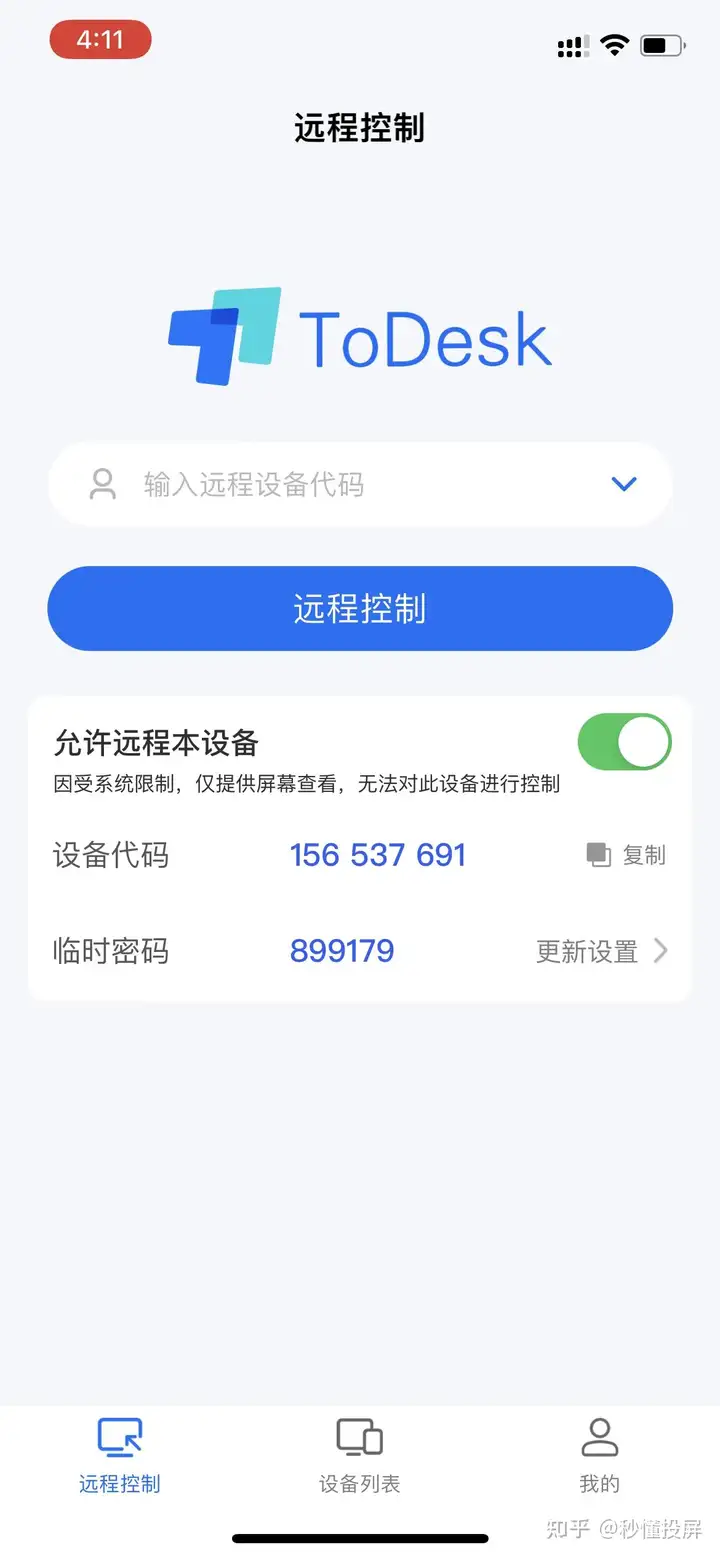Copy the device code with 复制
This screenshot has width=720, height=1558.
626,855
